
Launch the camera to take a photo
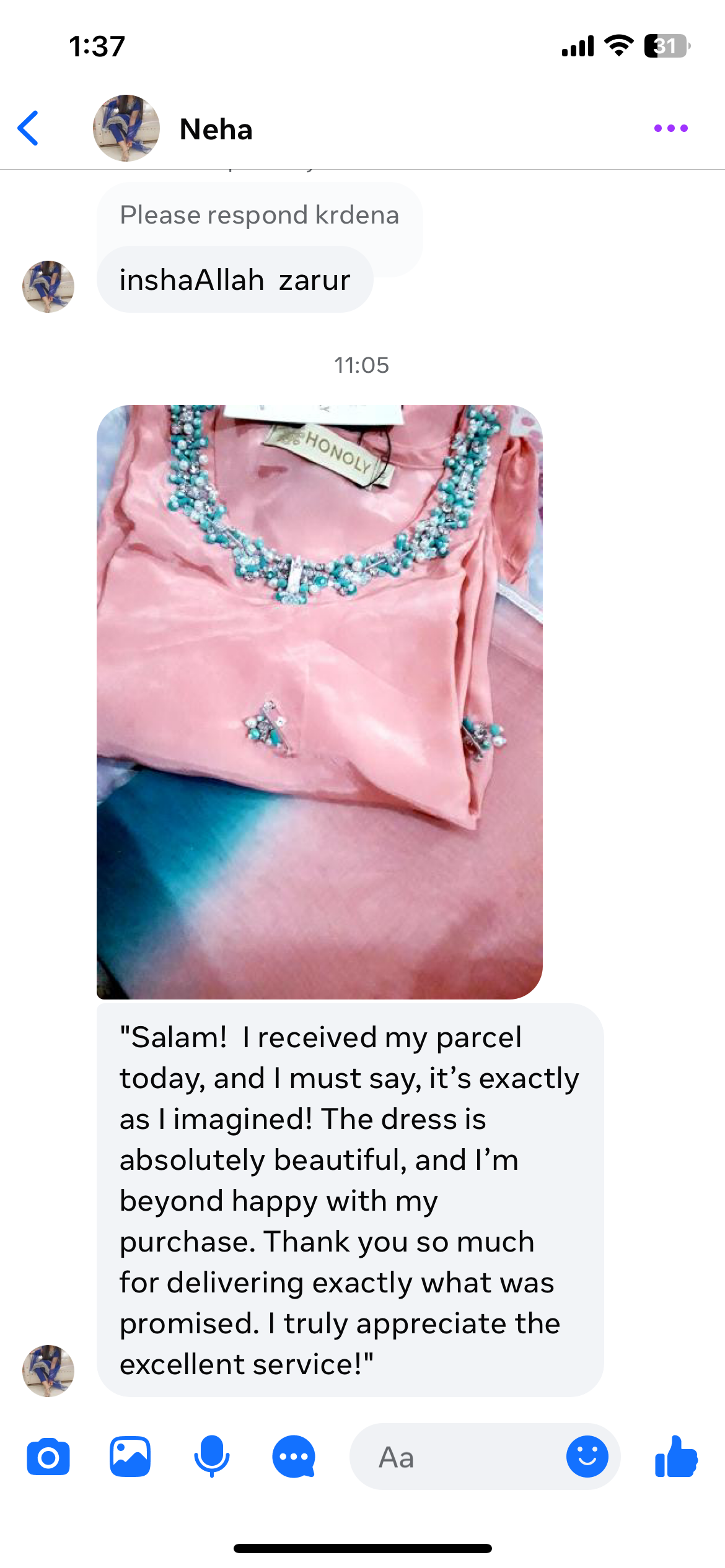click(x=48, y=1457)
